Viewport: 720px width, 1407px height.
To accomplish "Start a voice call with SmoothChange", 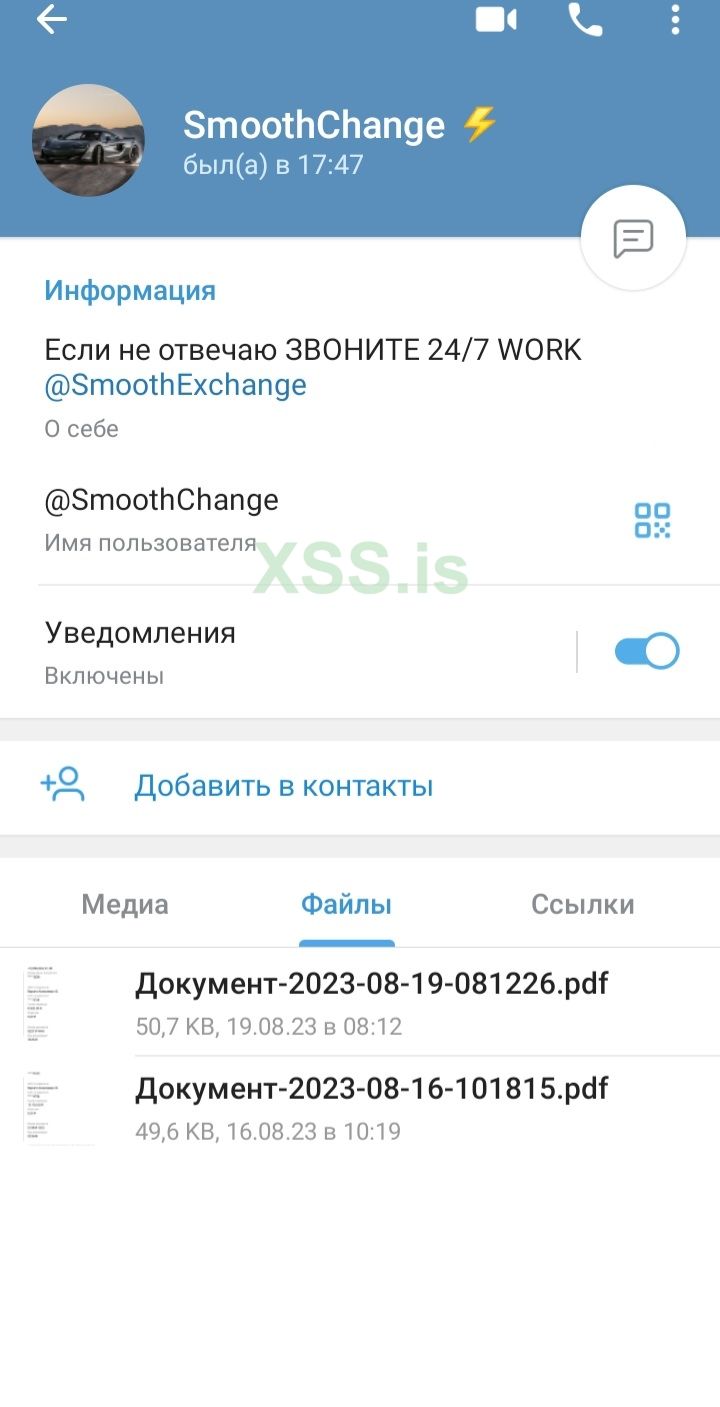I will pos(586,20).
